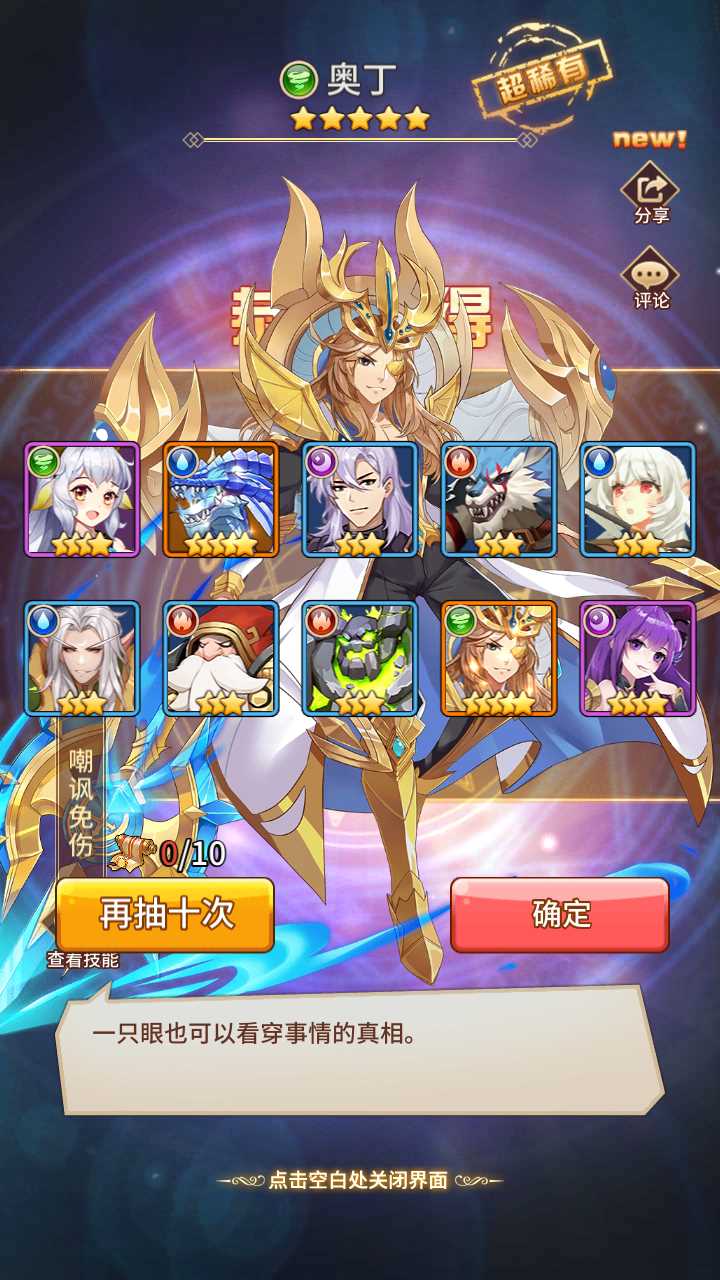
Task: Open the silver-haired girl card with green element
Action: (82, 499)
